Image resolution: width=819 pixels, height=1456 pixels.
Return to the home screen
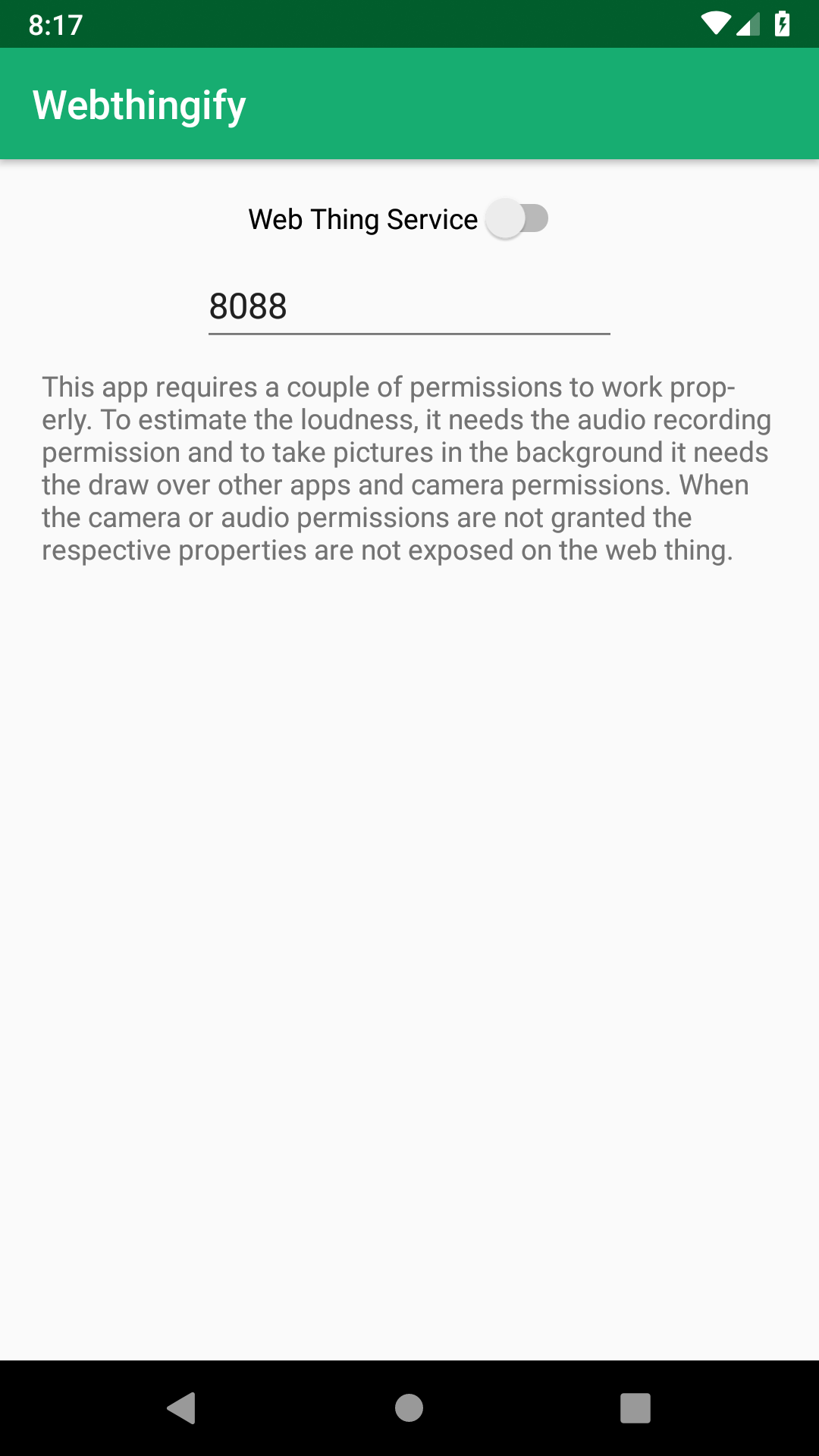coord(409,1408)
